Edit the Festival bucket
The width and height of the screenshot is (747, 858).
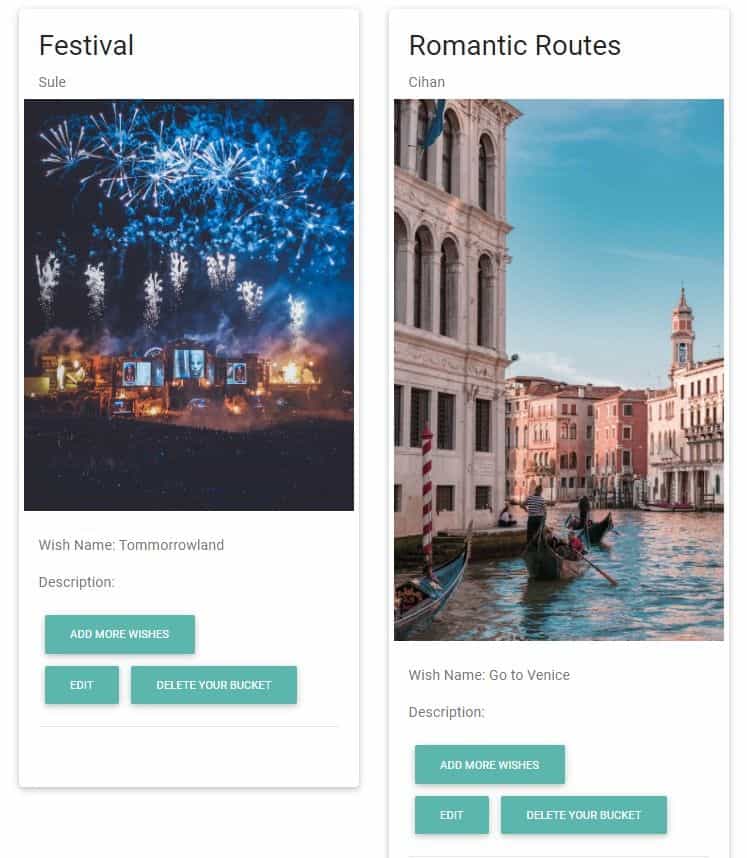(x=81, y=685)
